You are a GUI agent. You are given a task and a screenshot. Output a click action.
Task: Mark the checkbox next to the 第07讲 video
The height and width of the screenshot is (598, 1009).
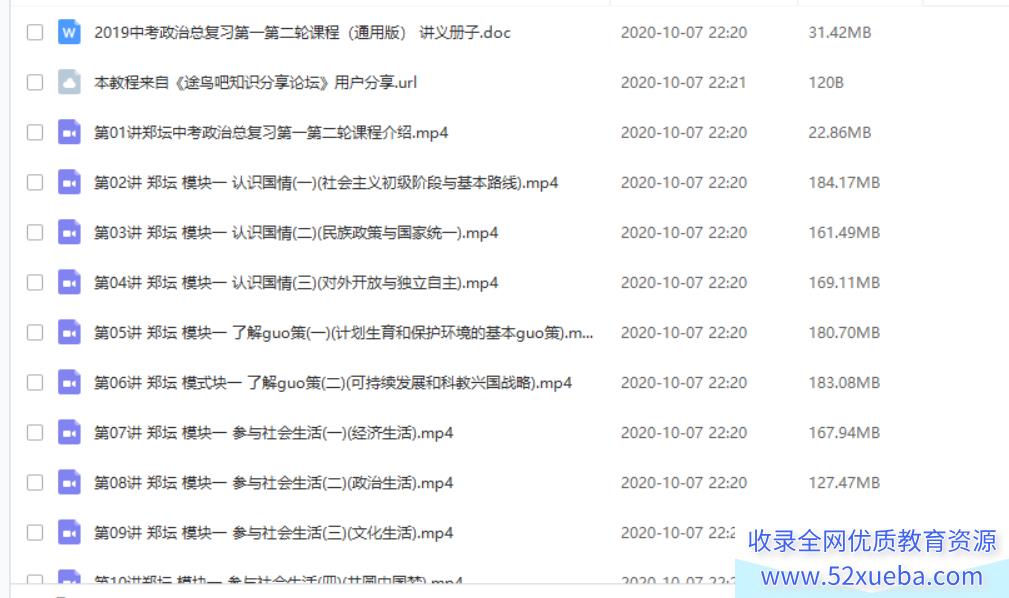click(x=35, y=432)
